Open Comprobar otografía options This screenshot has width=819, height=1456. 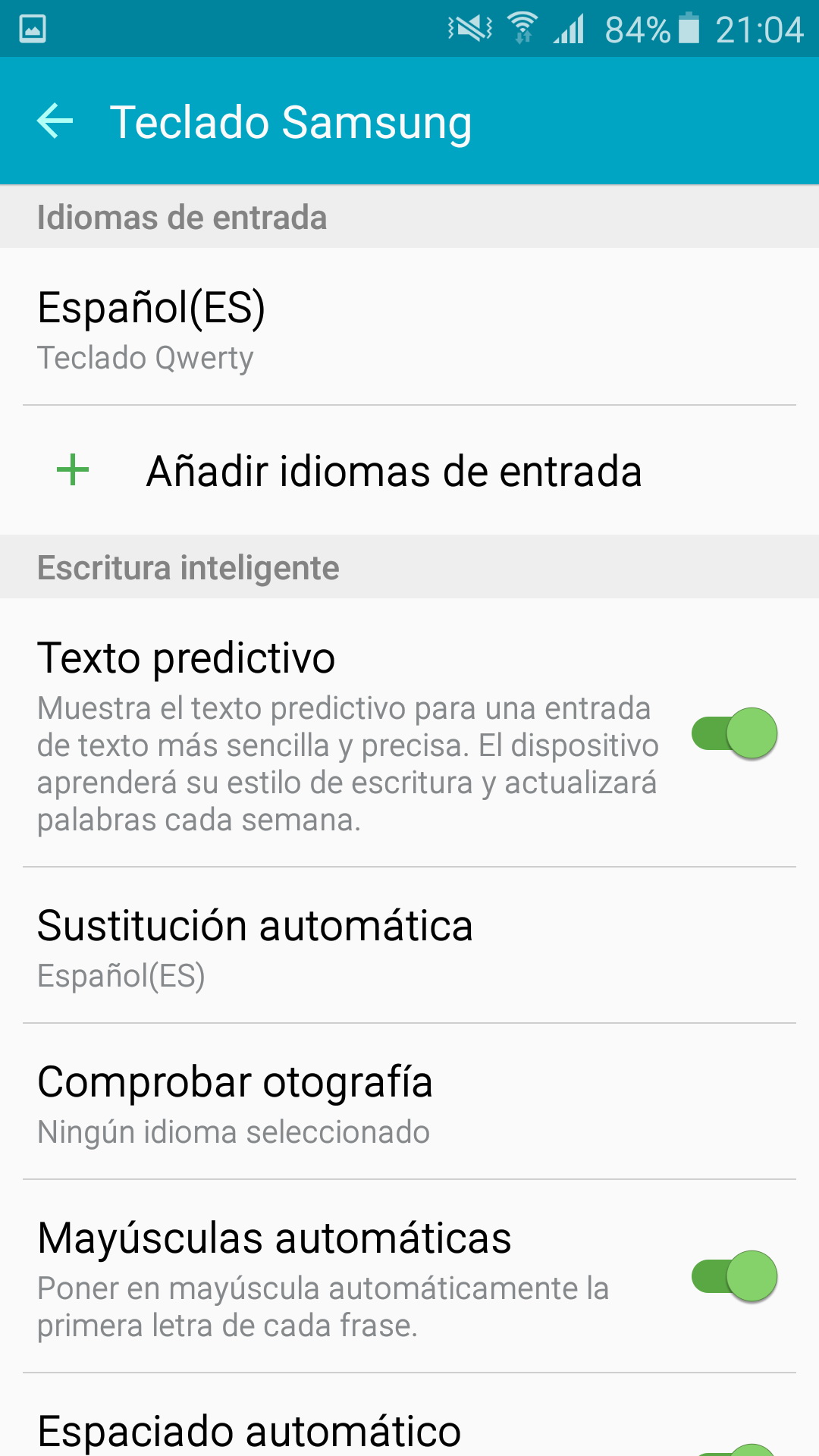409,1103
